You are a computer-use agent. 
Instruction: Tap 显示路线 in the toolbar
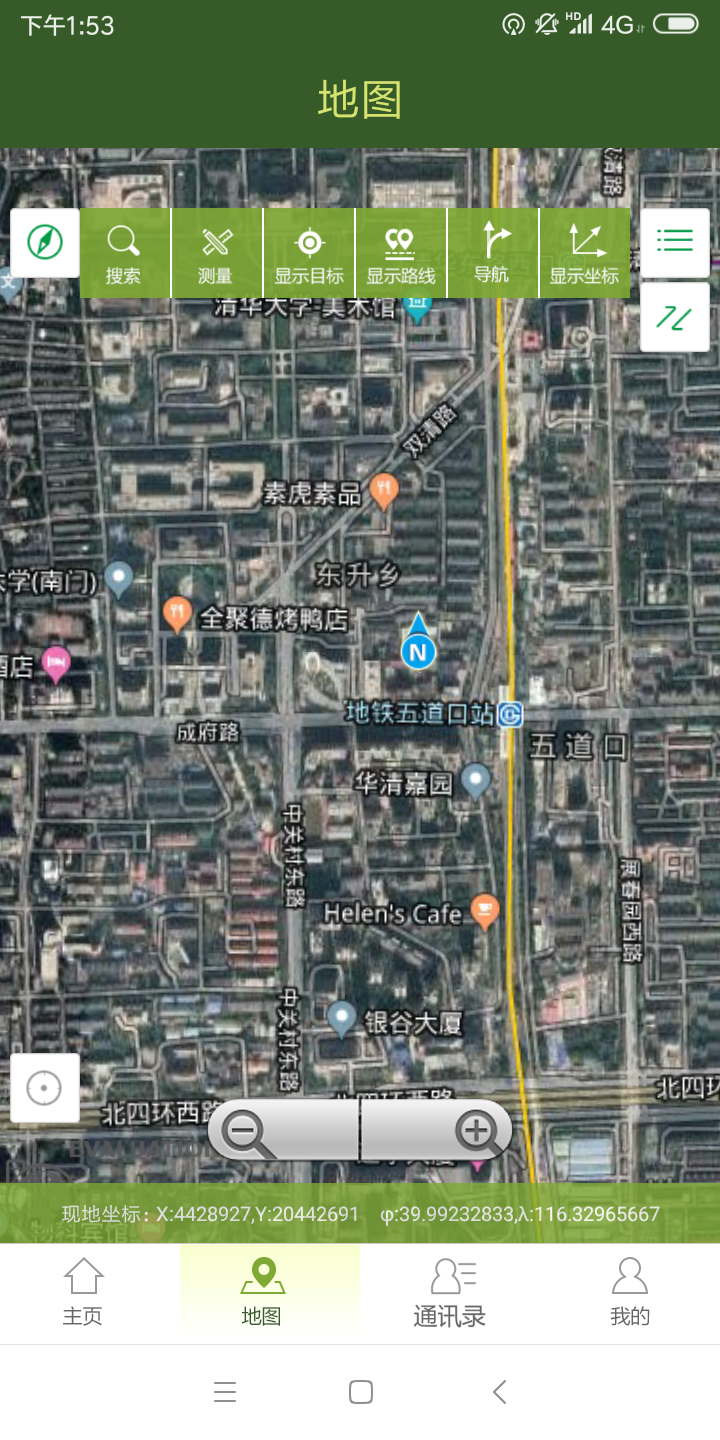(x=401, y=253)
